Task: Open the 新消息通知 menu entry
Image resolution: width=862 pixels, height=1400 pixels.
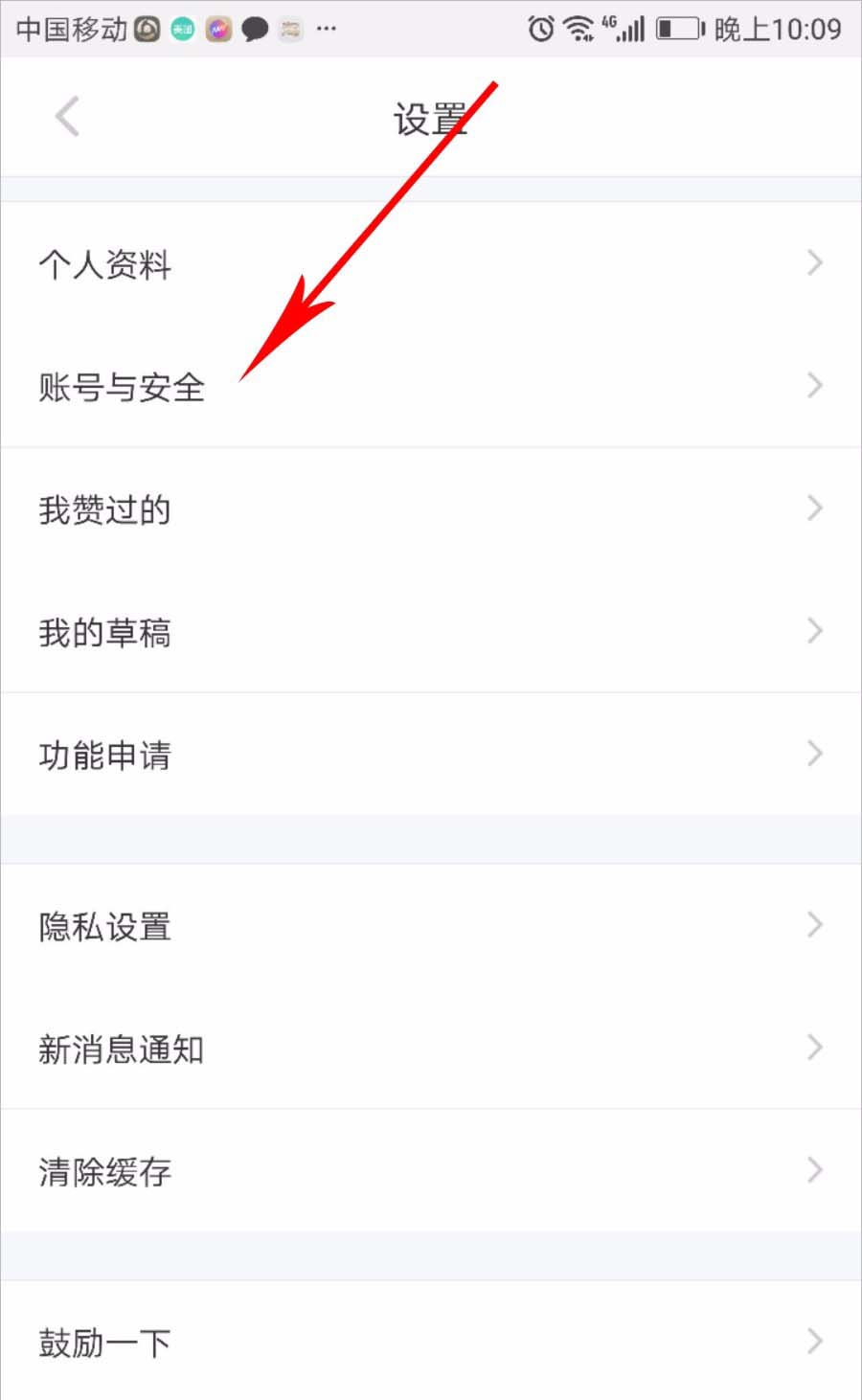Action: coord(121,1049)
